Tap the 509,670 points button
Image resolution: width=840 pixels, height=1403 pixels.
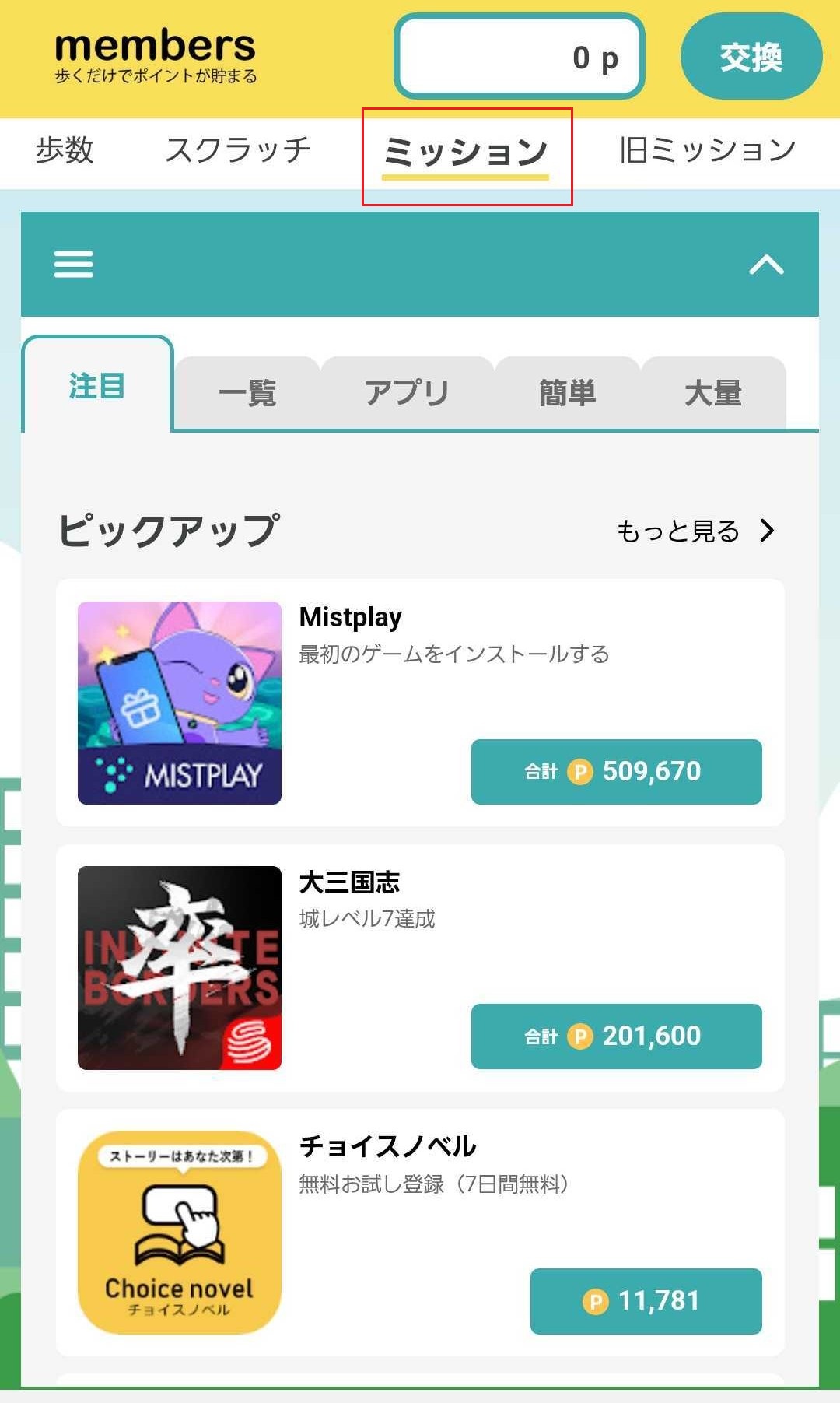[x=616, y=771]
